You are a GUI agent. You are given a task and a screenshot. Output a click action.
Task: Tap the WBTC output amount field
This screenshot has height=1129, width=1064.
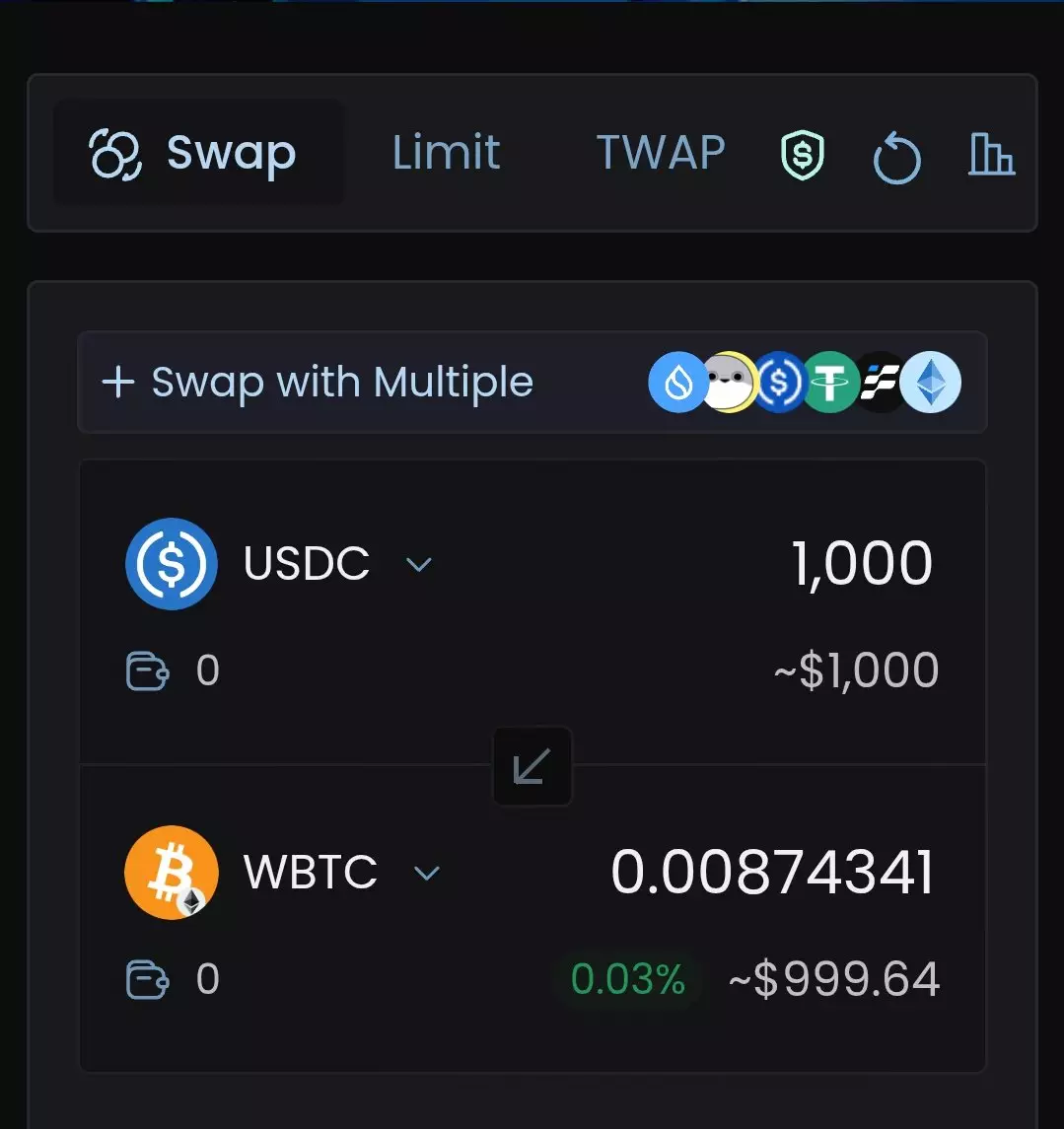point(771,873)
